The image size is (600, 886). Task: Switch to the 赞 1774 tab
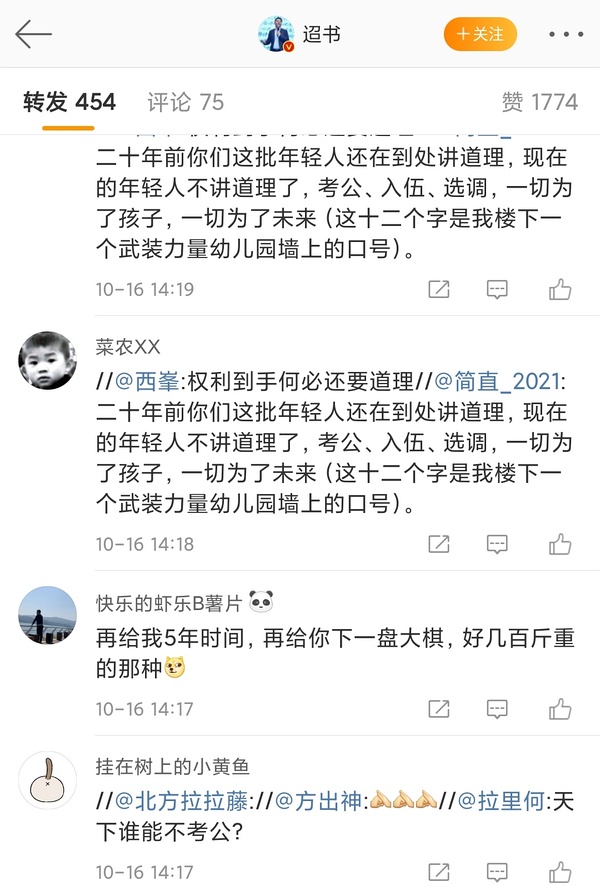click(539, 102)
